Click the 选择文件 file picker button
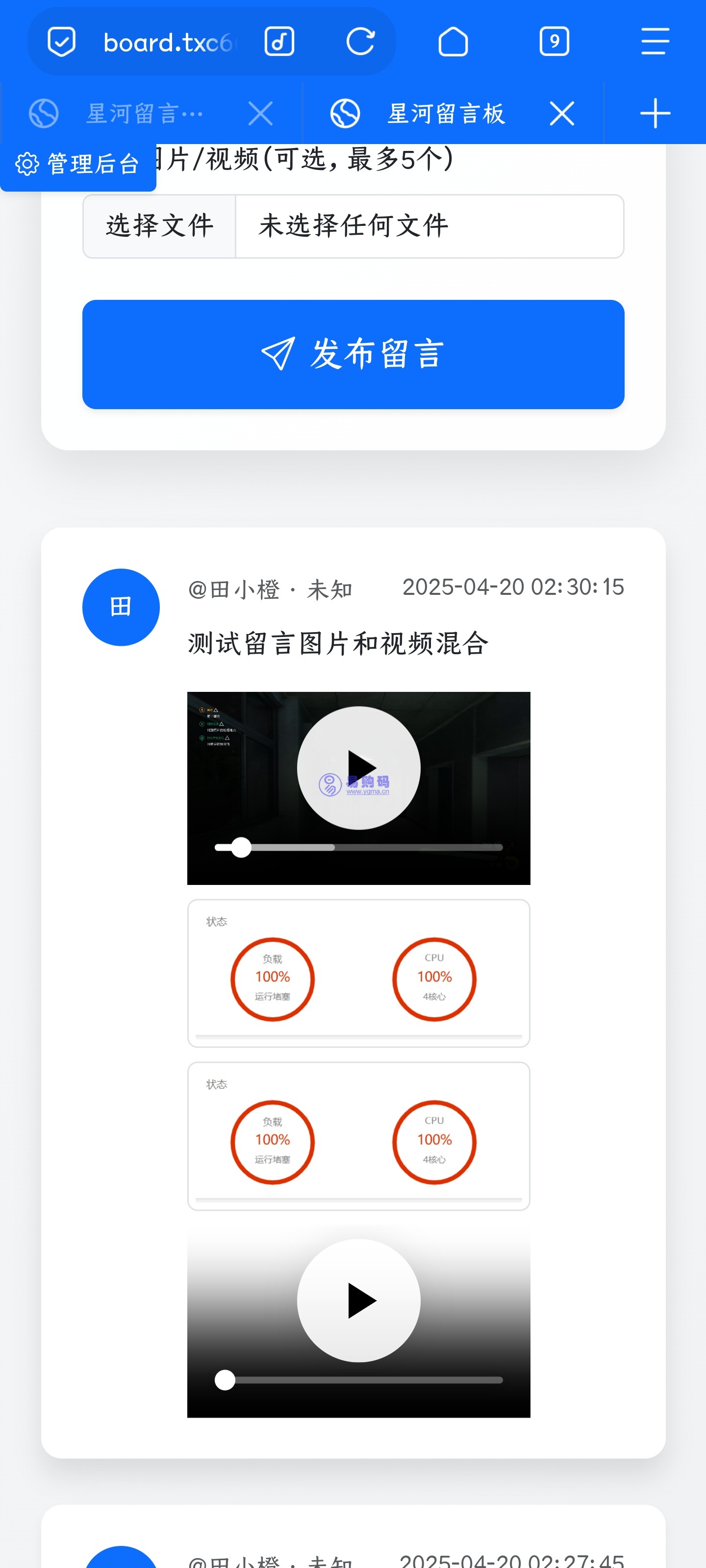The width and height of the screenshot is (706, 1568). pyautogui.click(x=158, y=226)
